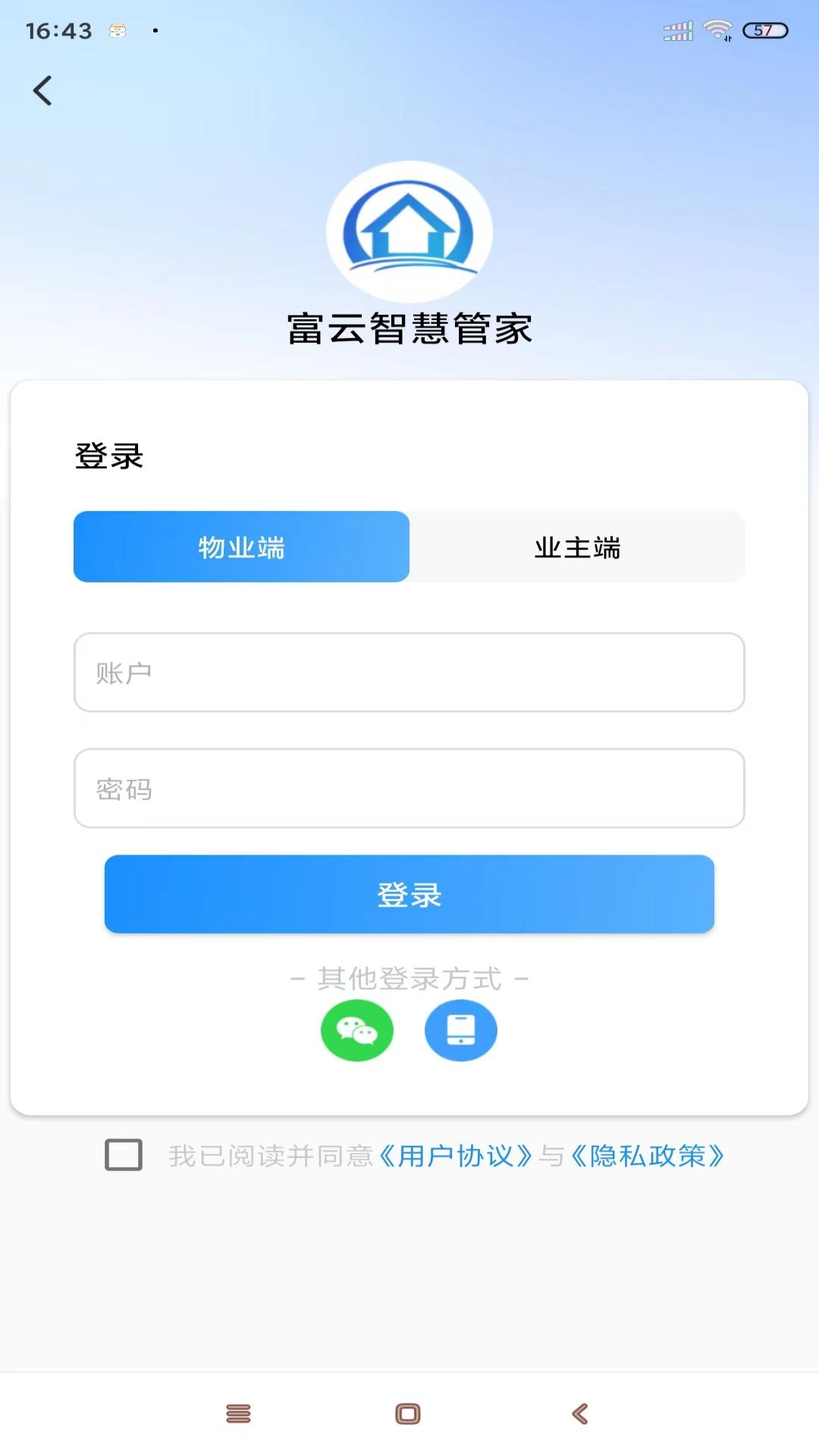Go back using the top-left arrow
Screen dimensions: 819x1456
click(43, 91)
